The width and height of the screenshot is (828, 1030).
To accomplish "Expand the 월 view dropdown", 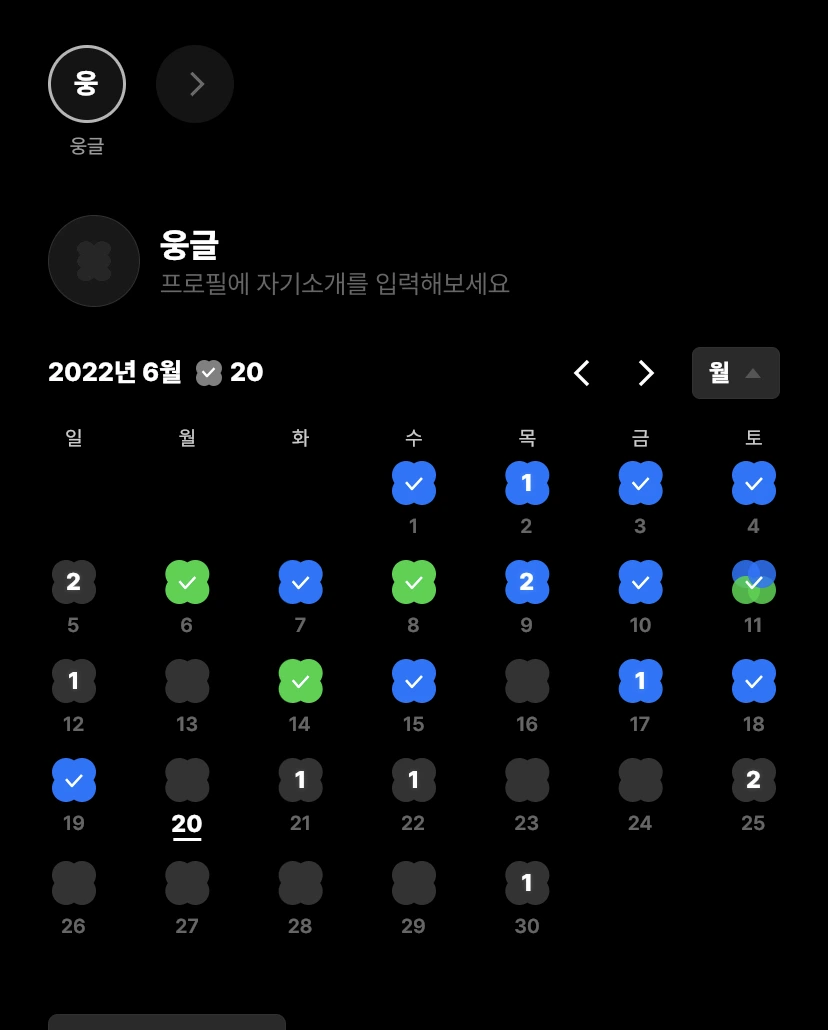I will click(735, 373).
